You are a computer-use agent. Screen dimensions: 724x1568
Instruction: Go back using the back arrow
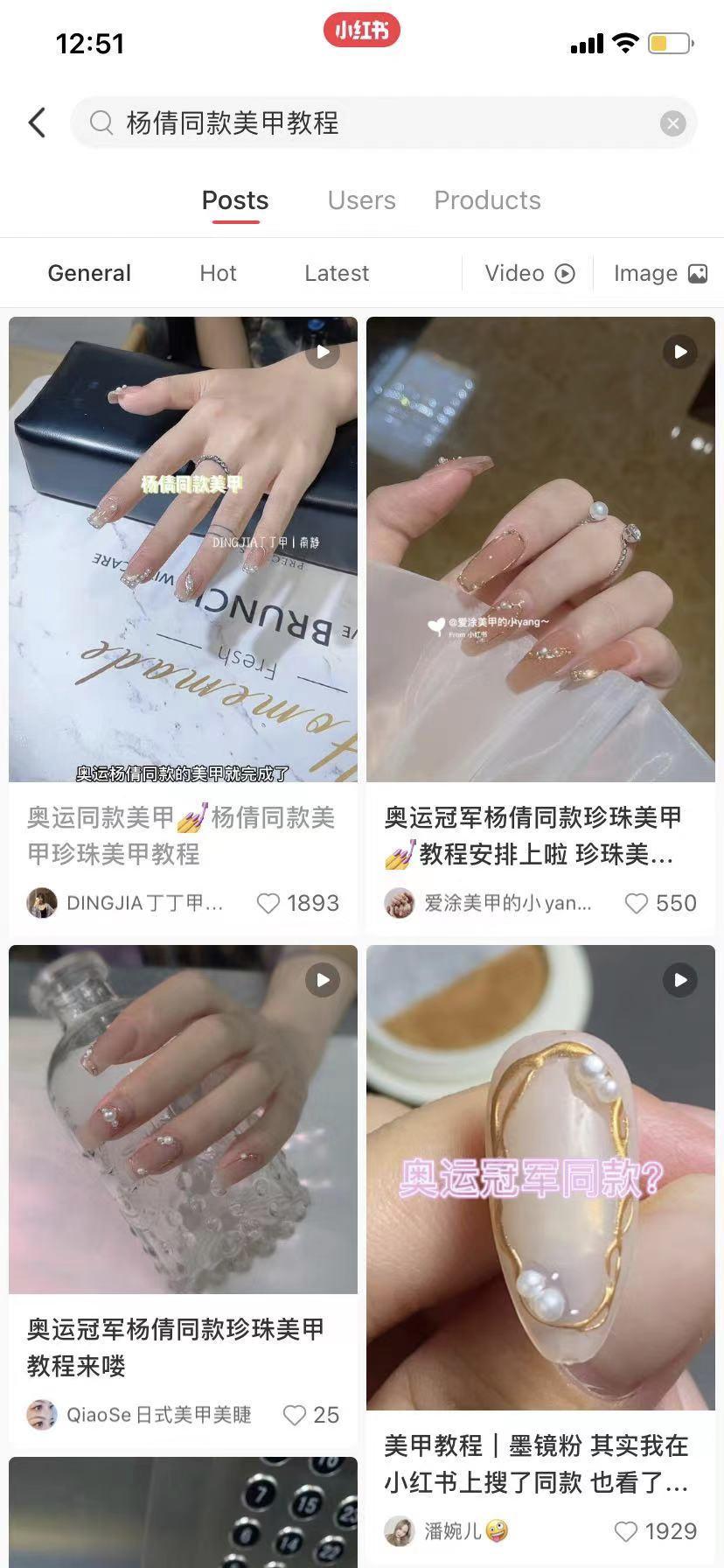37,123
